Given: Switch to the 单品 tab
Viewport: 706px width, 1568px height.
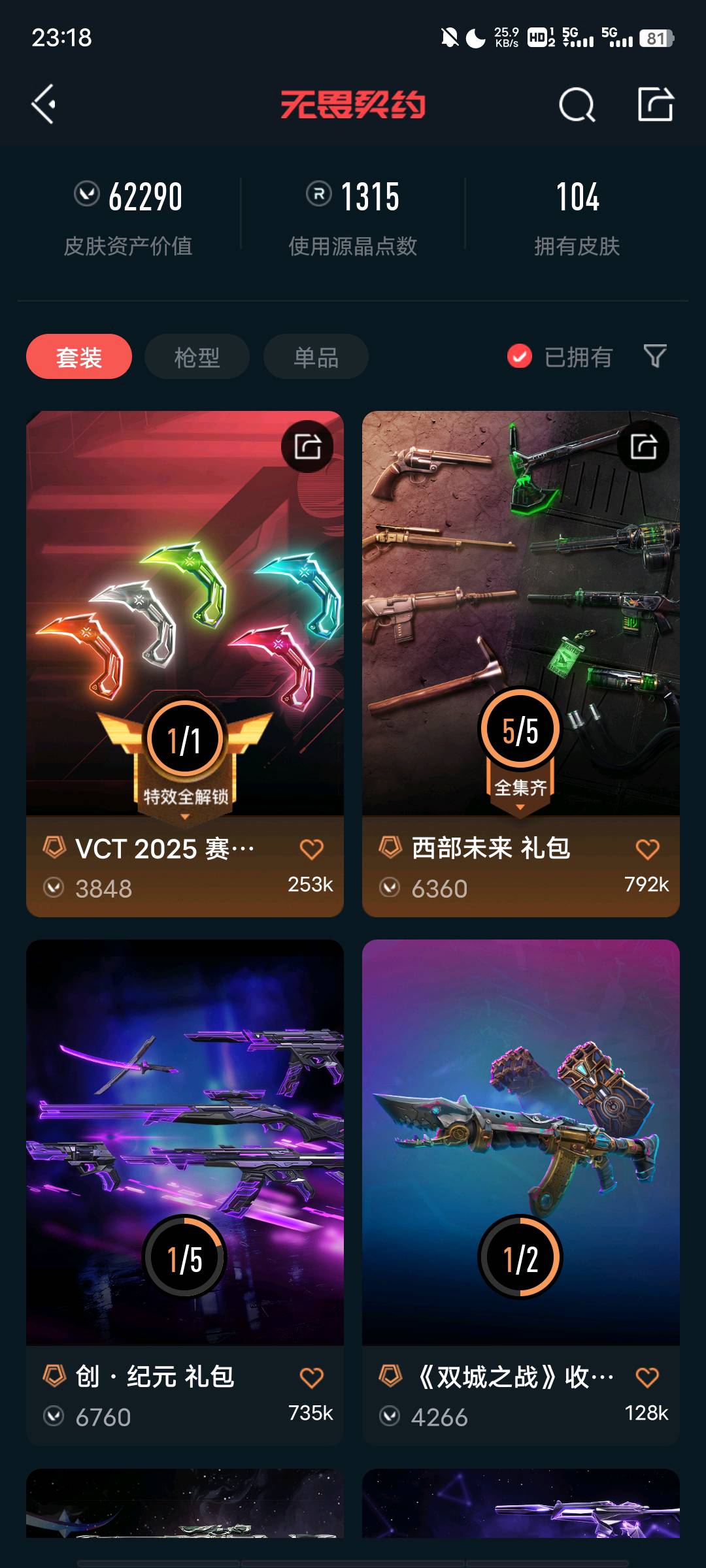Looking at the screenshot, I should pos(316,357).
